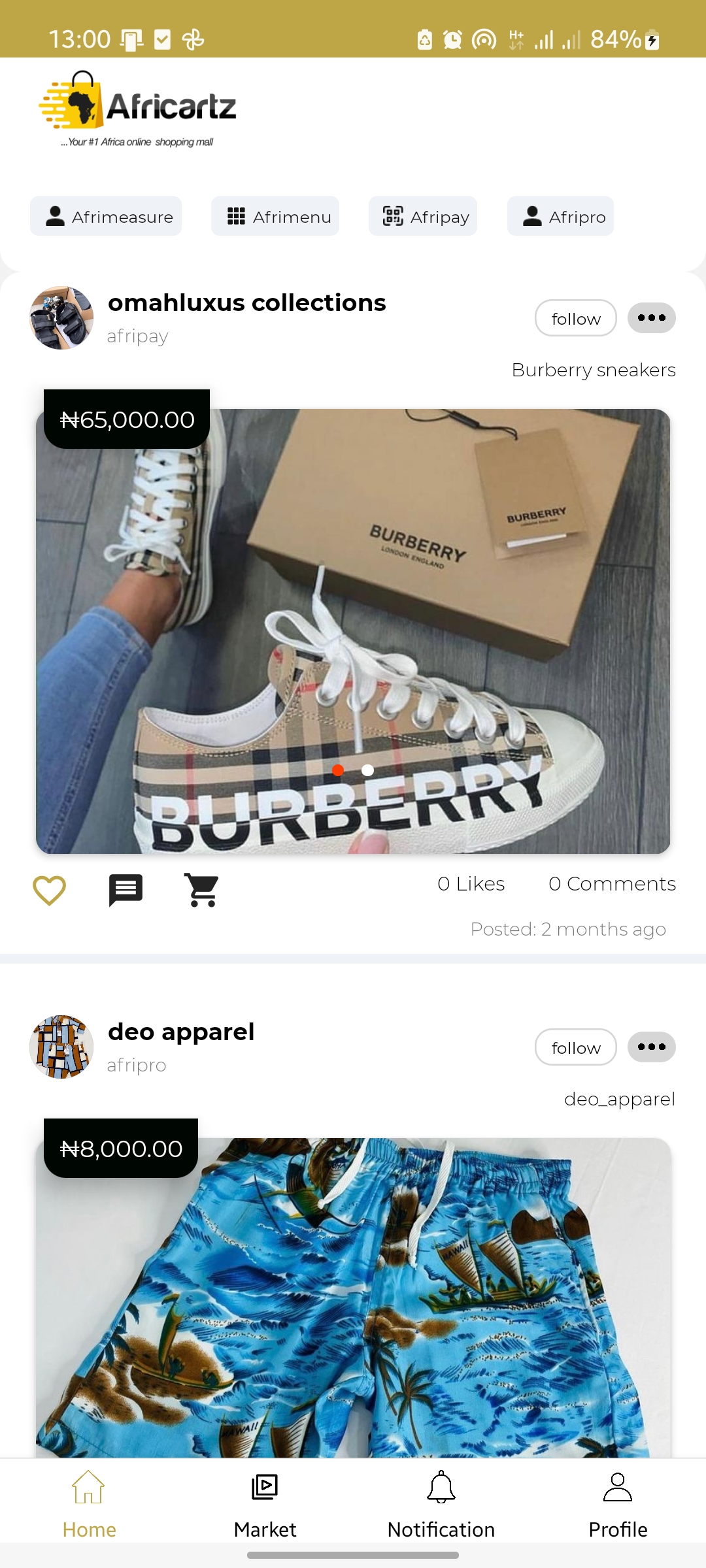This screenshot has width=706, height=1568.
Task: Follow omahluxus collections
Action: point(576,318)
